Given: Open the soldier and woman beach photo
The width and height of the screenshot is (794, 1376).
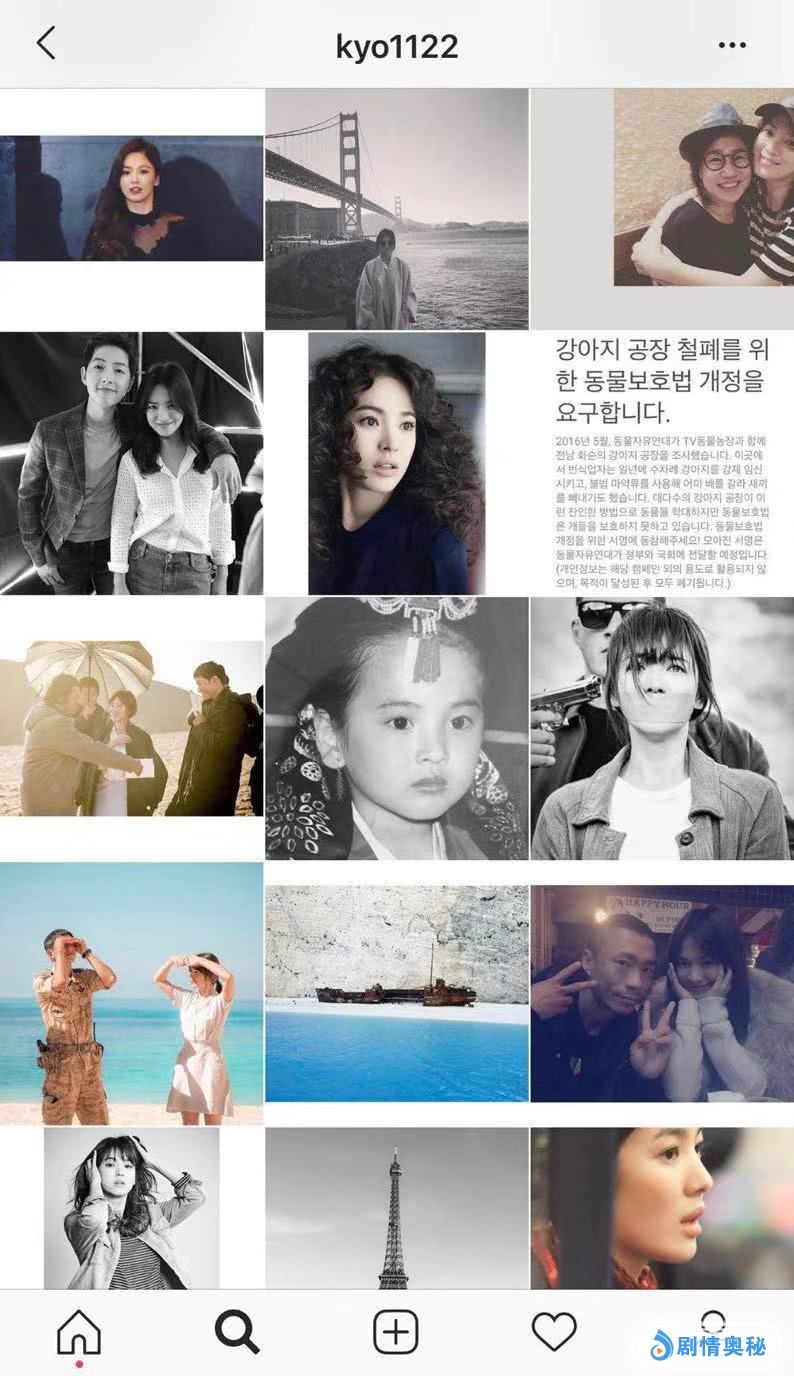Looking at the screenshot, I should pyautogui.click(x=131, y=992).
